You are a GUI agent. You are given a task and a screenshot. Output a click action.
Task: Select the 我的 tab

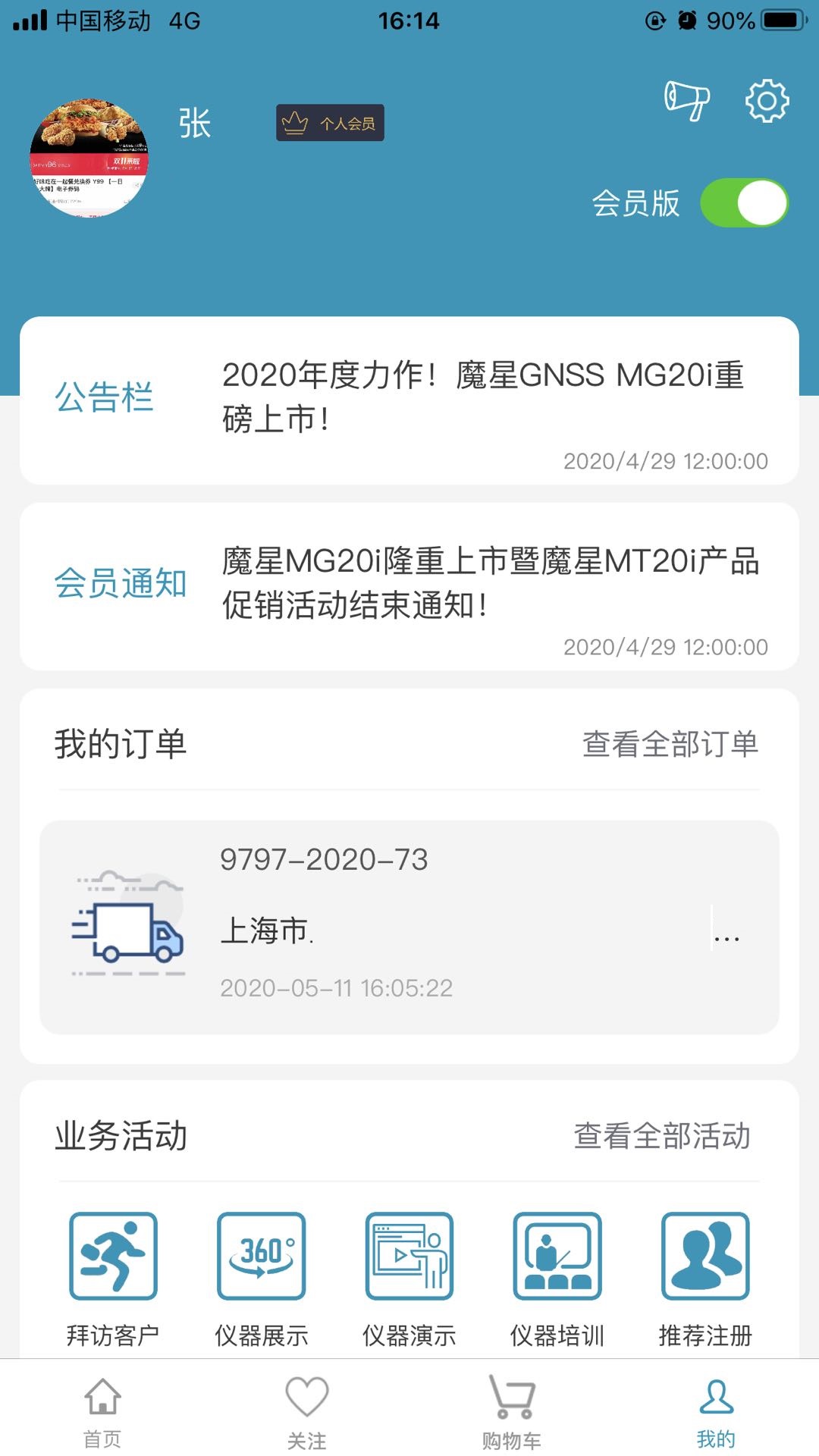click(x=717, y=1410)
